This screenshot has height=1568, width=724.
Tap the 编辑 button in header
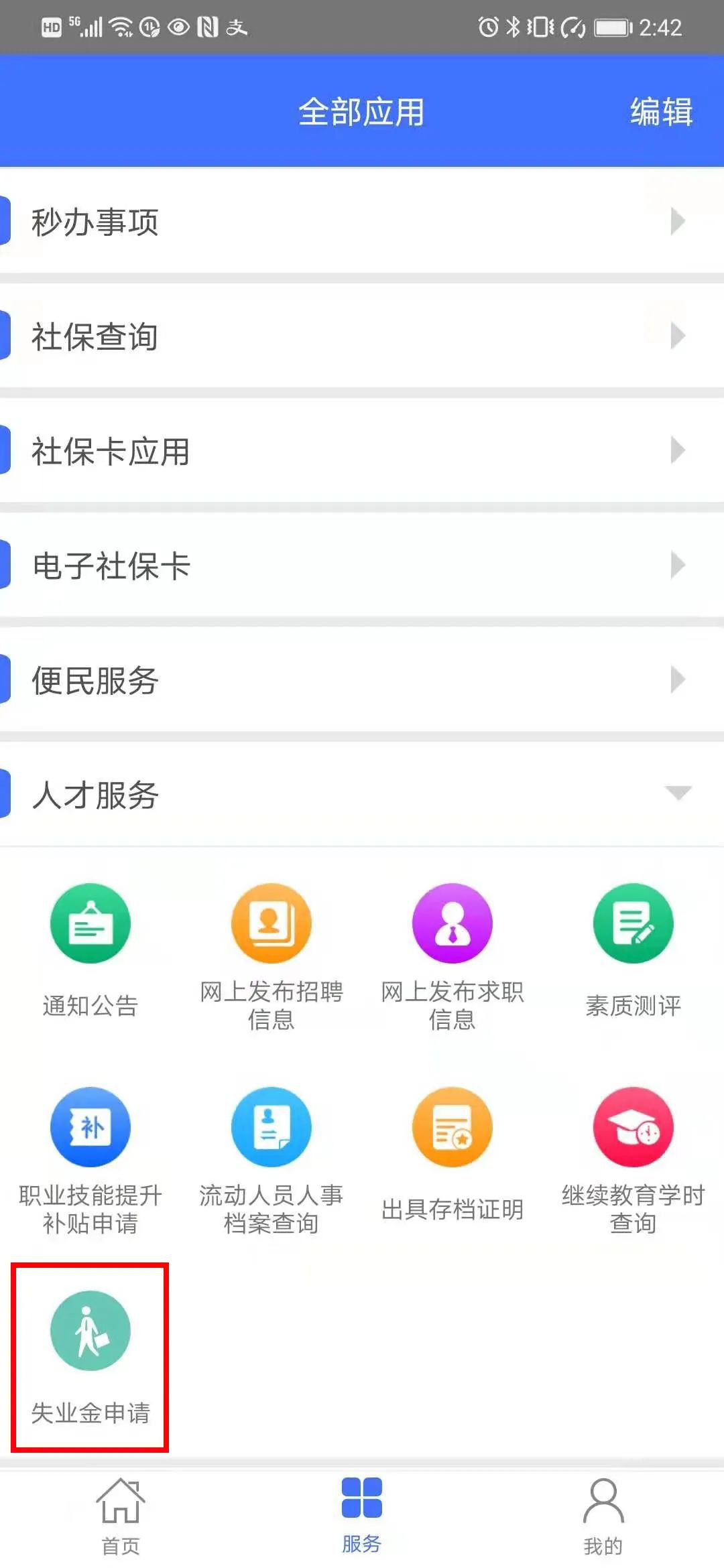coord(661,111)
